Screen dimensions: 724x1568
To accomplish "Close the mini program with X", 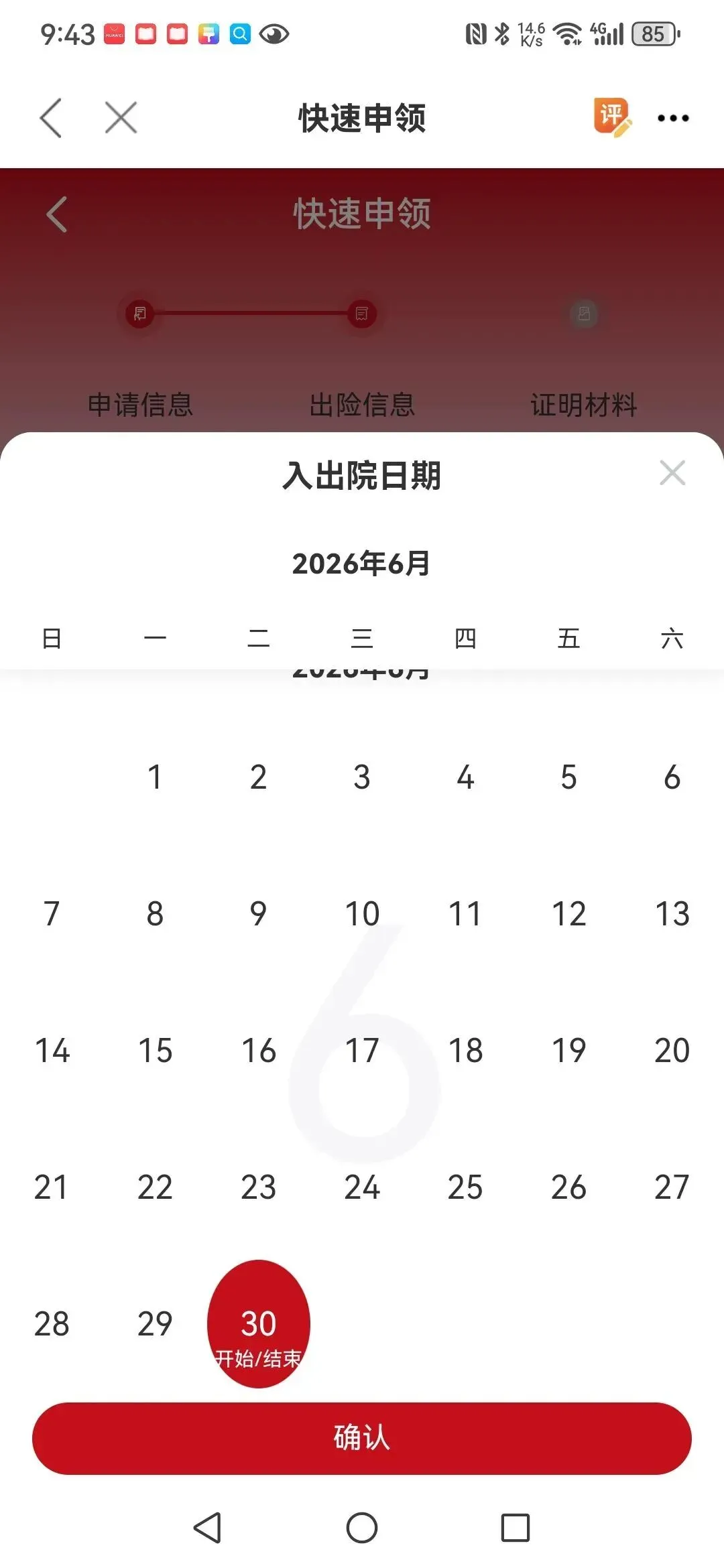I will (x=121, y=118).
